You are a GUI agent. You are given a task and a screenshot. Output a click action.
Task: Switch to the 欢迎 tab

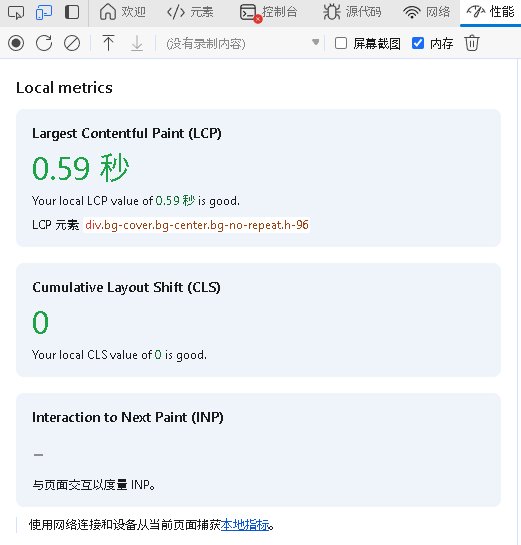(x=122, y=12)
